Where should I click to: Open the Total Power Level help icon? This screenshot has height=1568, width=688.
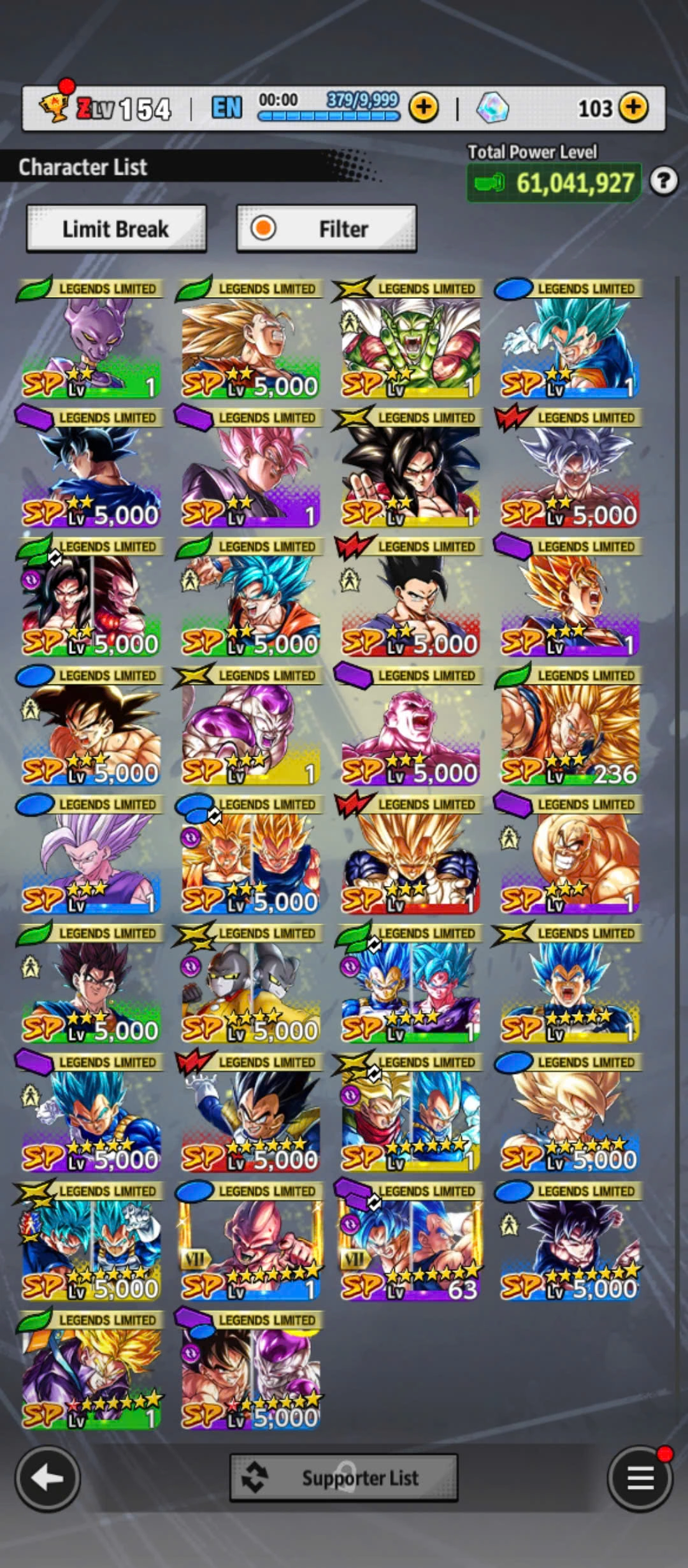[663, 182]
